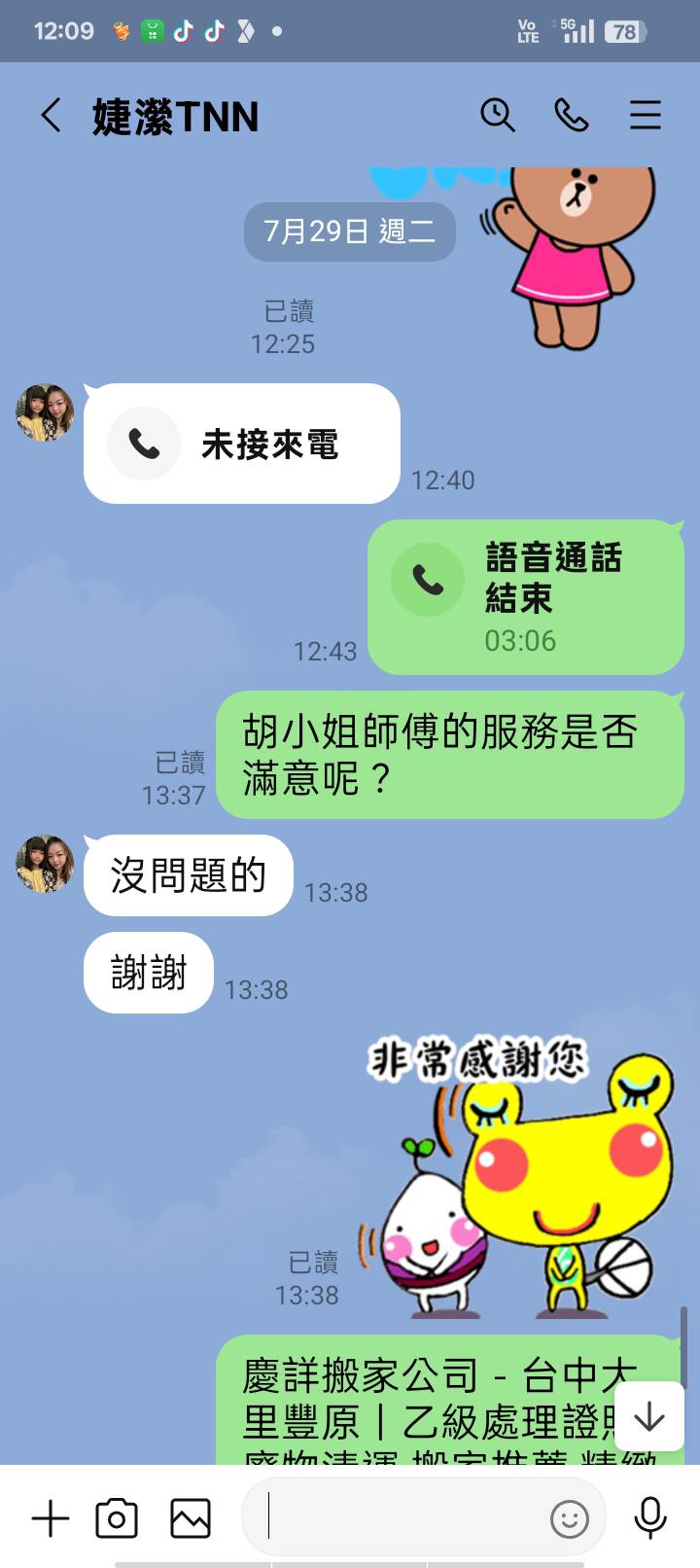Screen dimensions: 700x1568
Task: Start a call with 婕瀠TNN
Action: tap(572, 116)
